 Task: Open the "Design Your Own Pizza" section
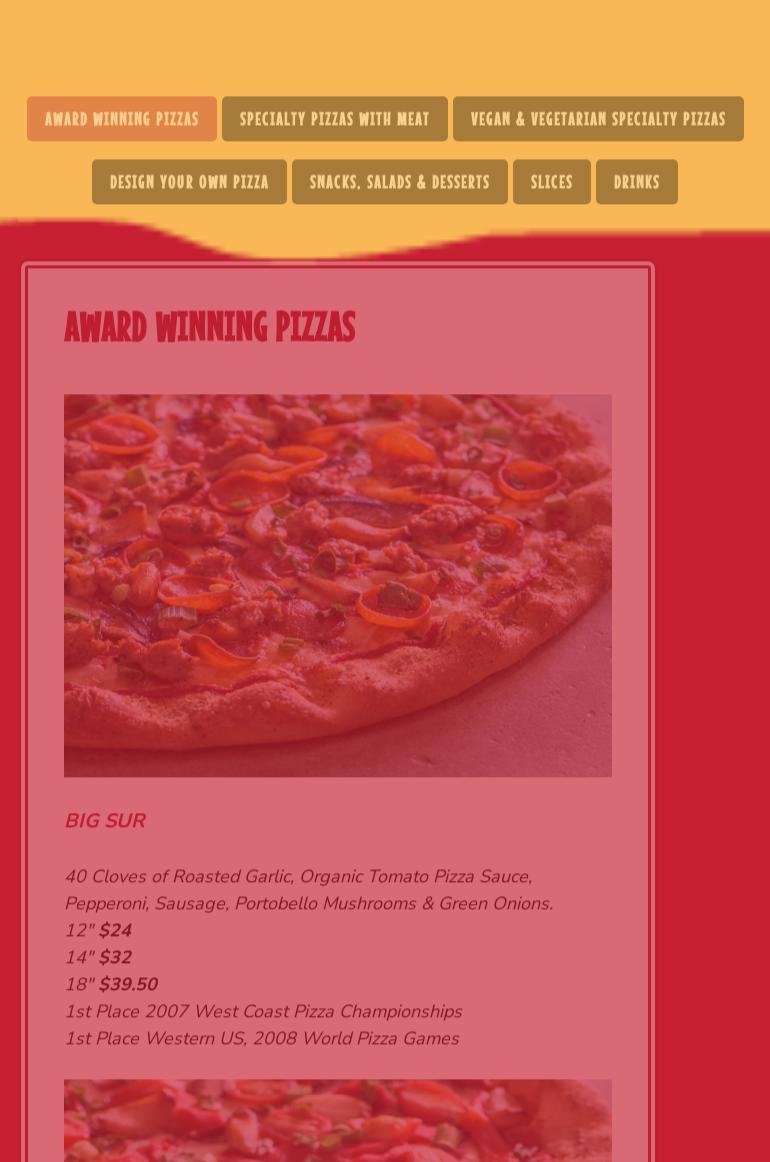click(189, 181)
